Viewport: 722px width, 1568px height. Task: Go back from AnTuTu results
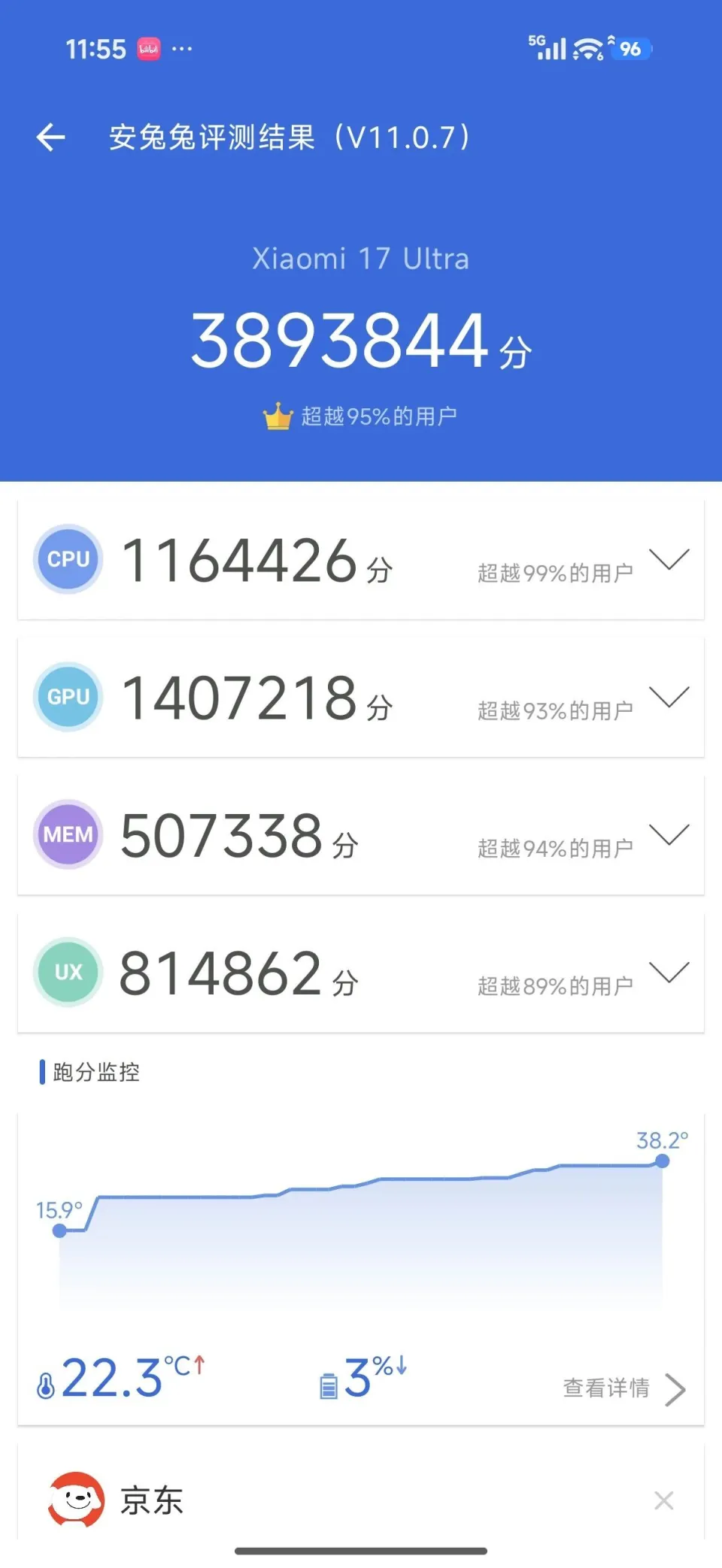[x=51, y=138]
